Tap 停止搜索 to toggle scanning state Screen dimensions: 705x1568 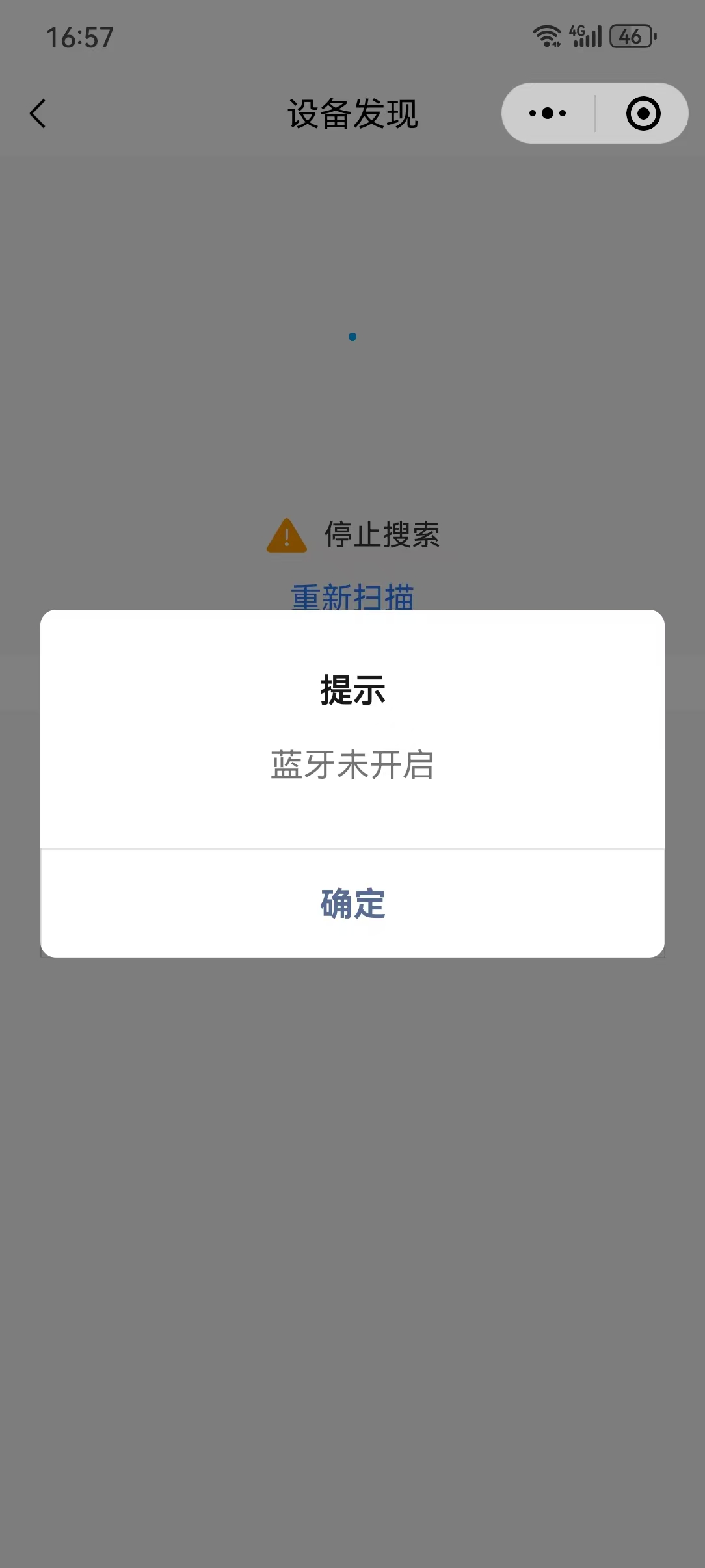tap(382, 535)
